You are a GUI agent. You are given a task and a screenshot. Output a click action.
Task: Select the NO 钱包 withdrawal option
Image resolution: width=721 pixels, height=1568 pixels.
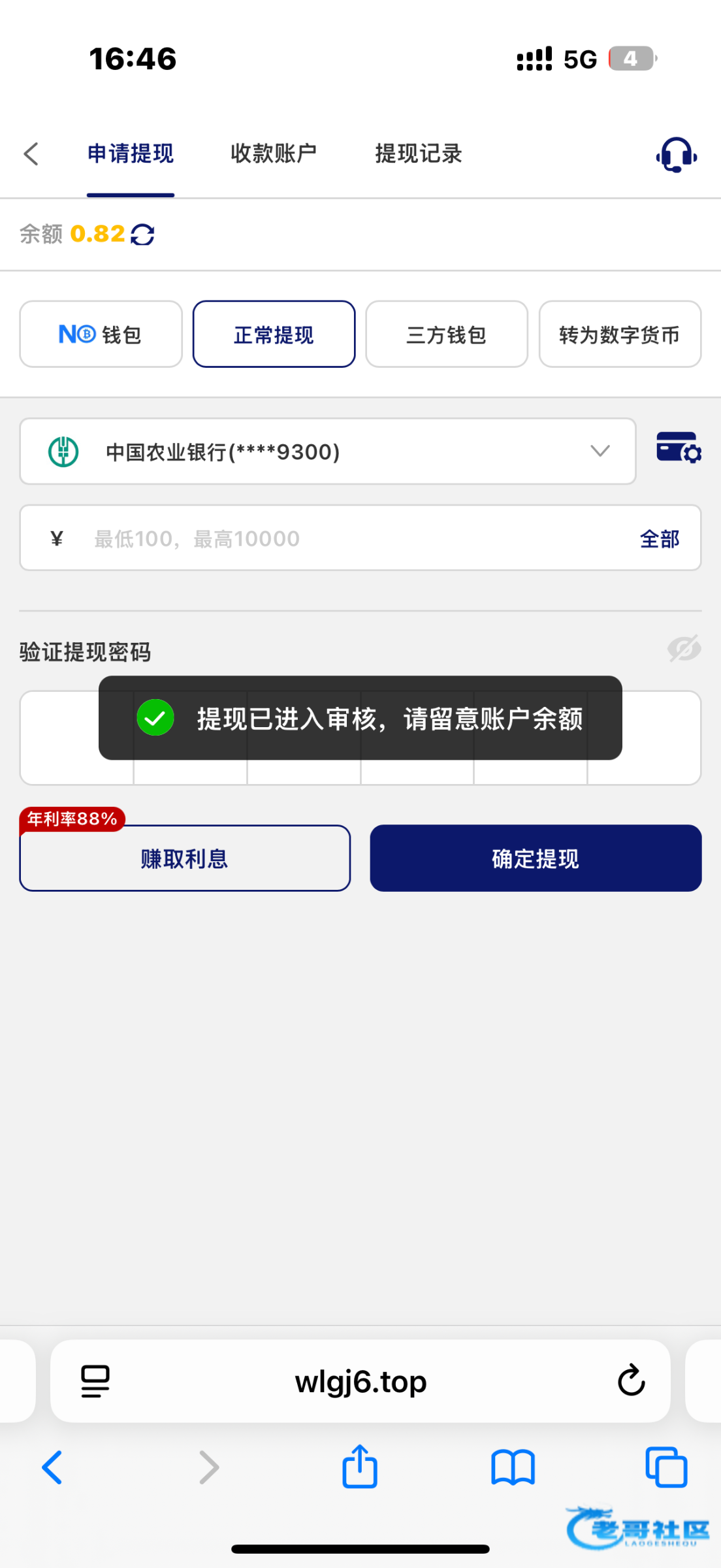pyautogui.click(x=101, y=335)
